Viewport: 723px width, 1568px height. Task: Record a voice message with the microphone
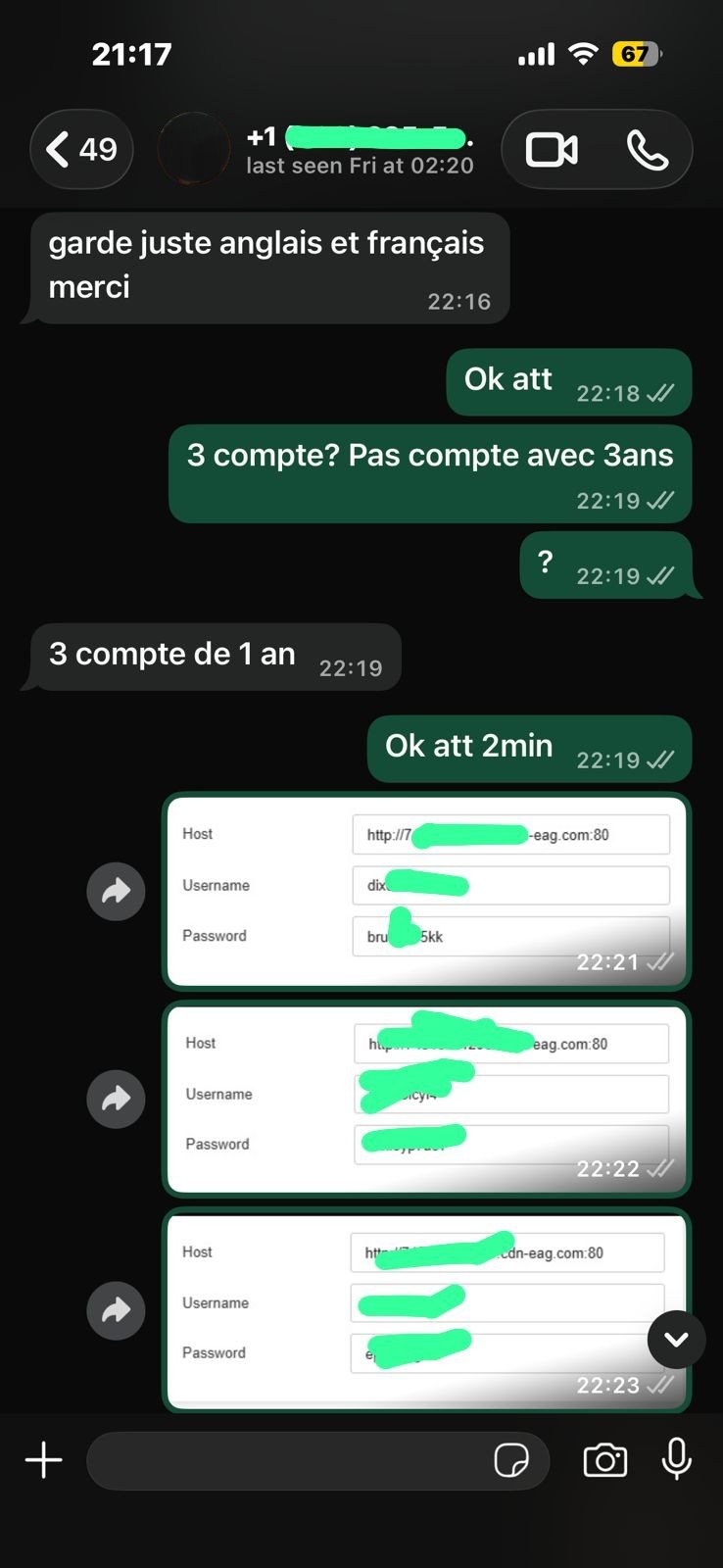(x=678, y=1460)
